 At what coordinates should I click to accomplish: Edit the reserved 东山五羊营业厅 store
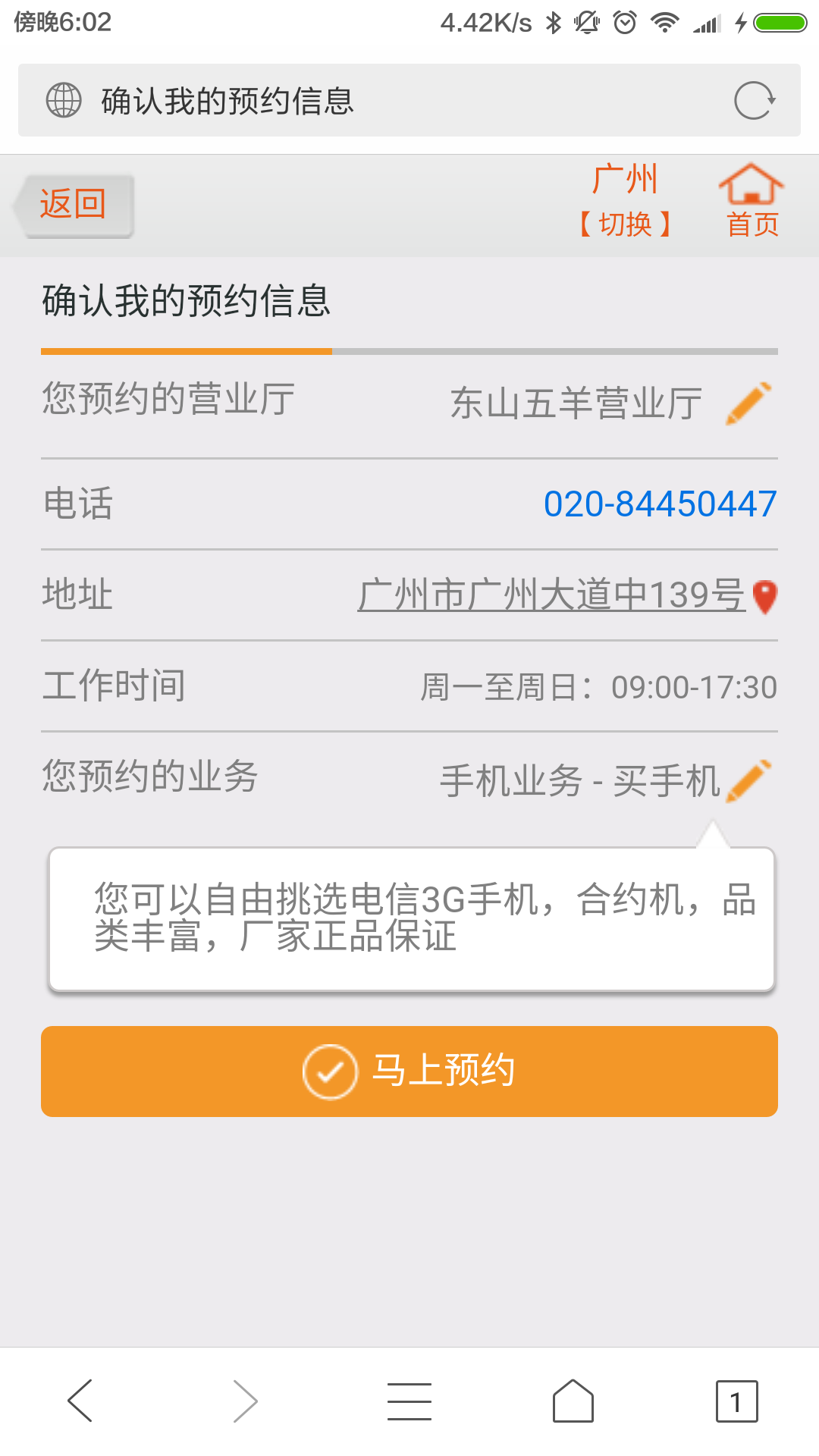pos(749,403)
